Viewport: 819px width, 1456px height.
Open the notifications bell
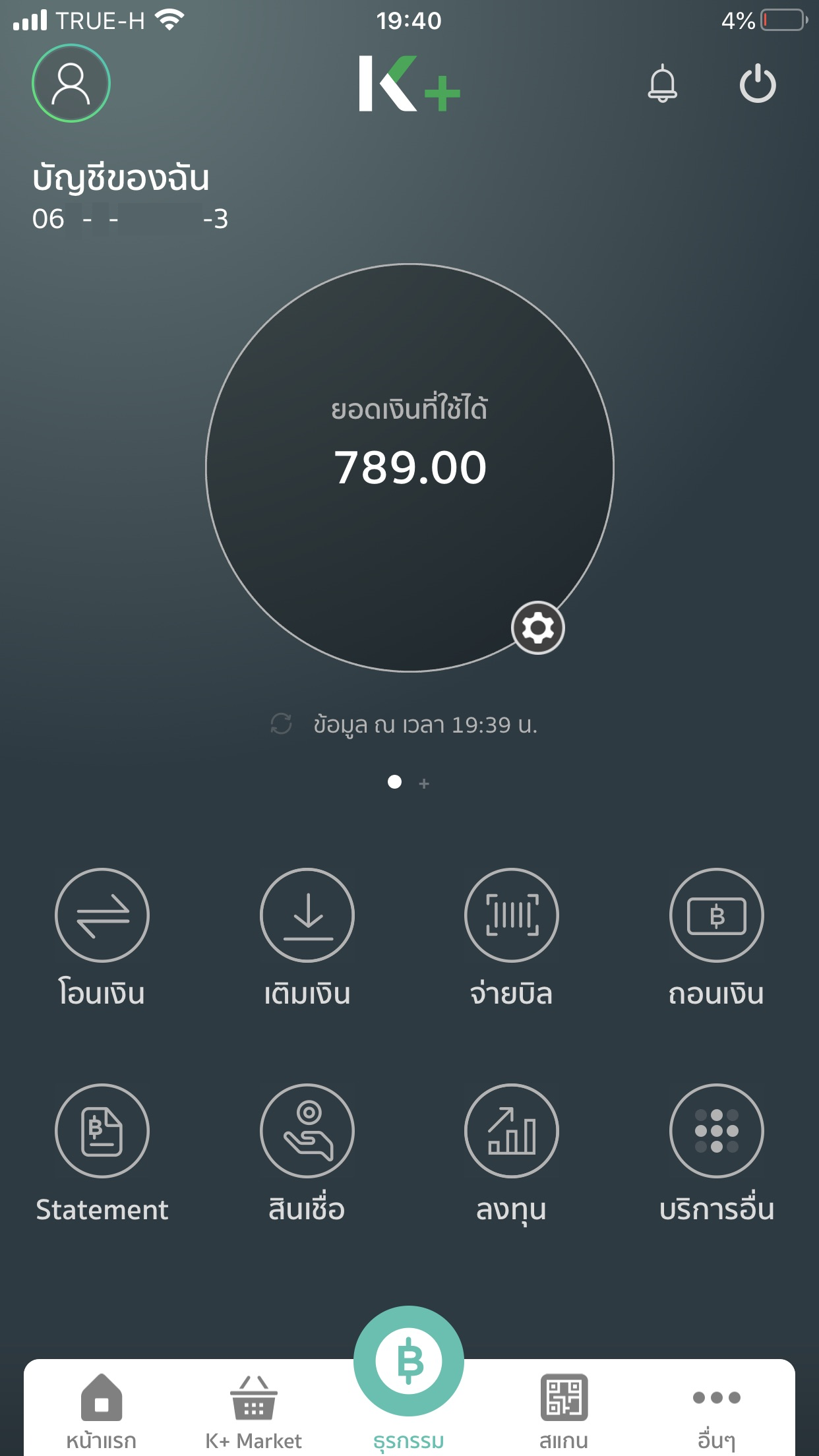pos(662,84)
